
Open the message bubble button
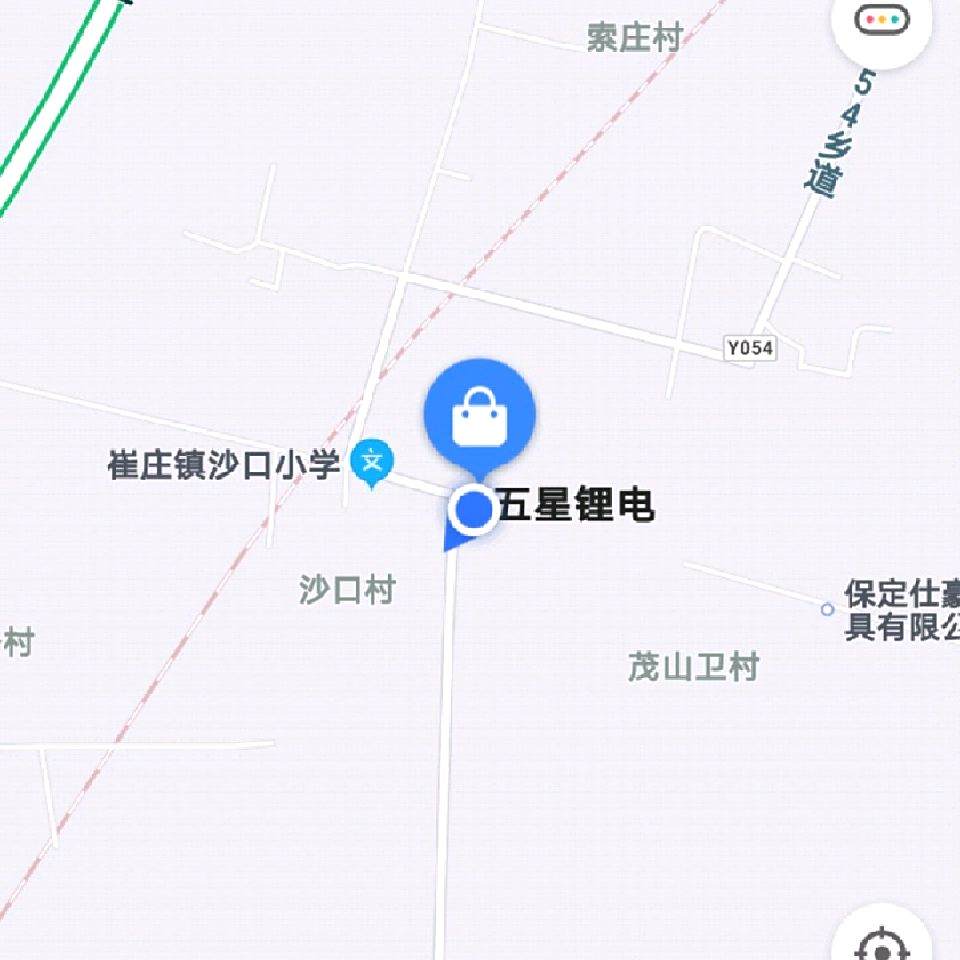click(882, 20)
